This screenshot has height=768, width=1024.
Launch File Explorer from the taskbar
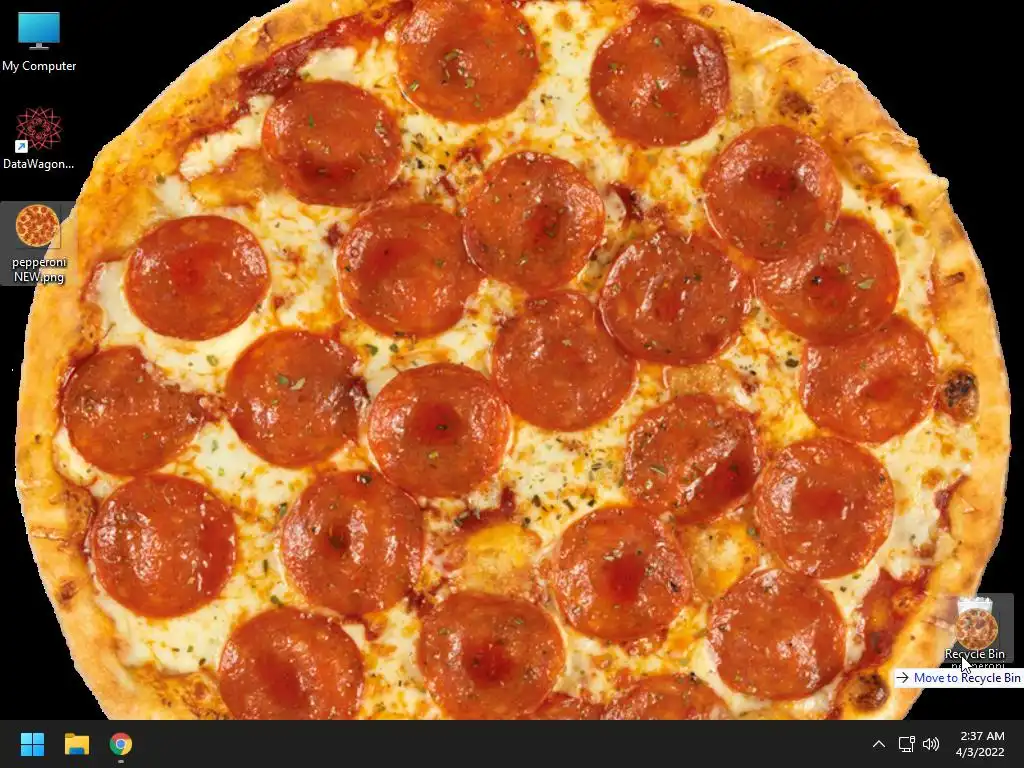77,744
